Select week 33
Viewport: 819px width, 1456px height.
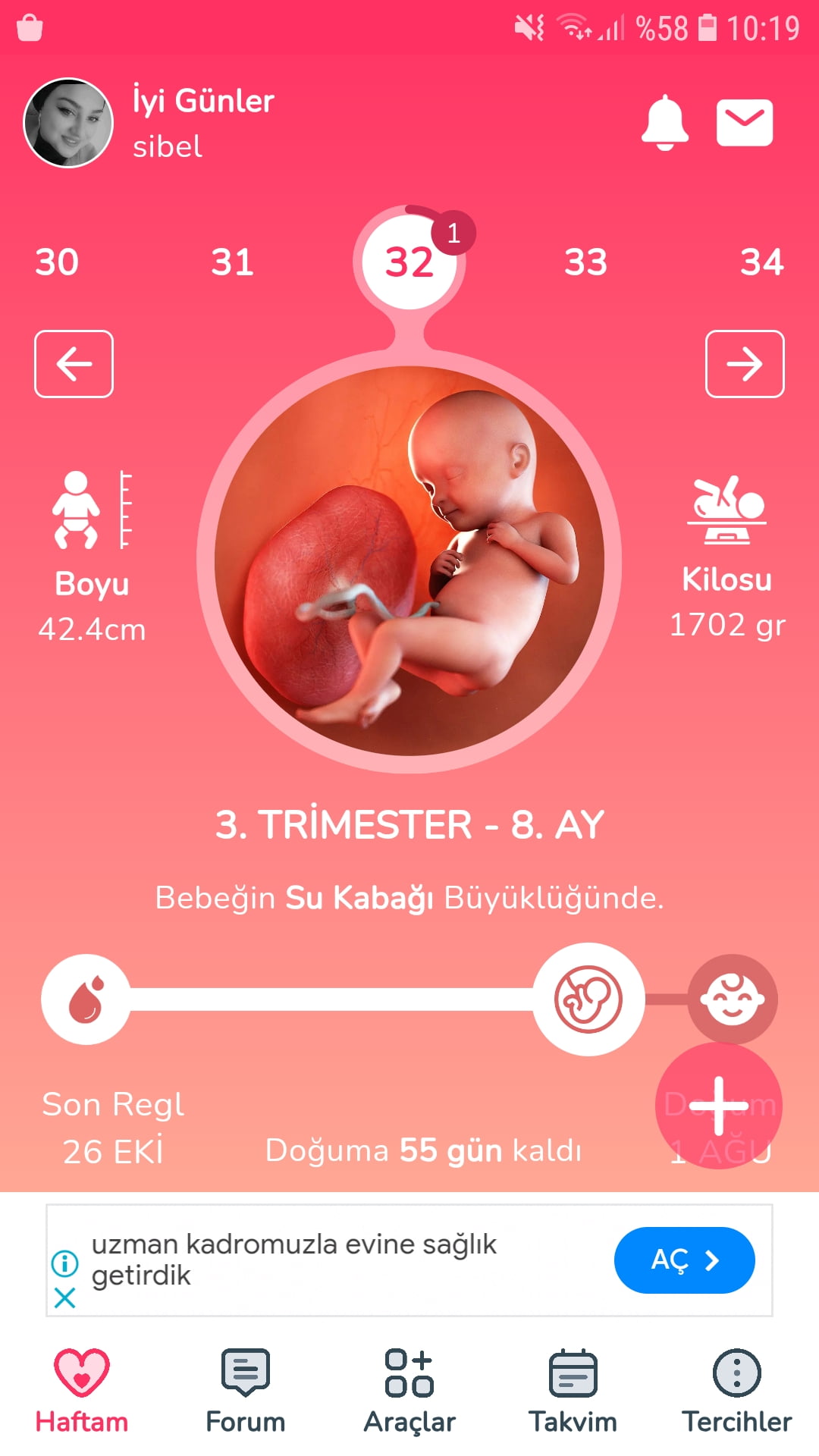coord(585,262)
